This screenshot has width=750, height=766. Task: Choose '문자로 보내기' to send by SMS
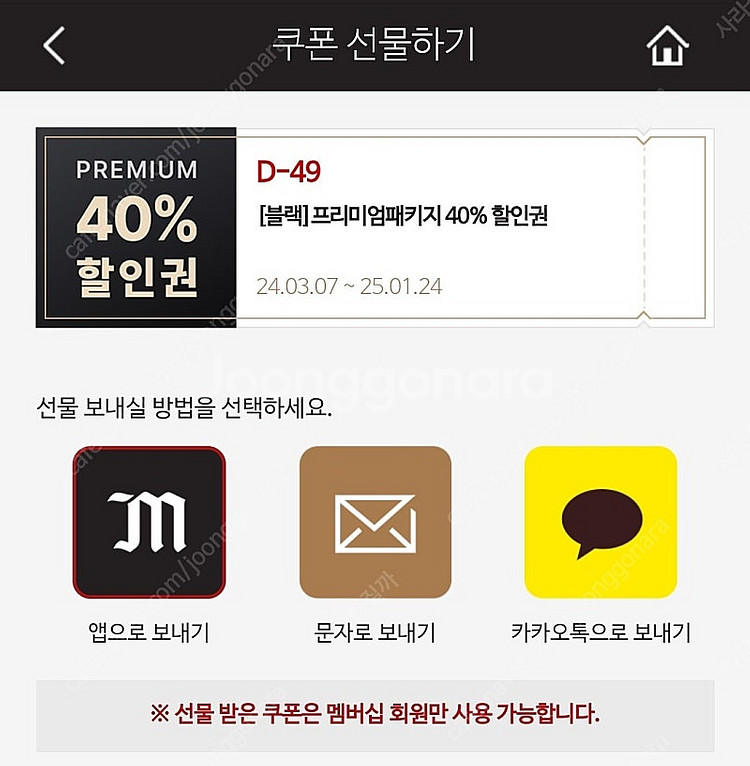click(375, 632)
